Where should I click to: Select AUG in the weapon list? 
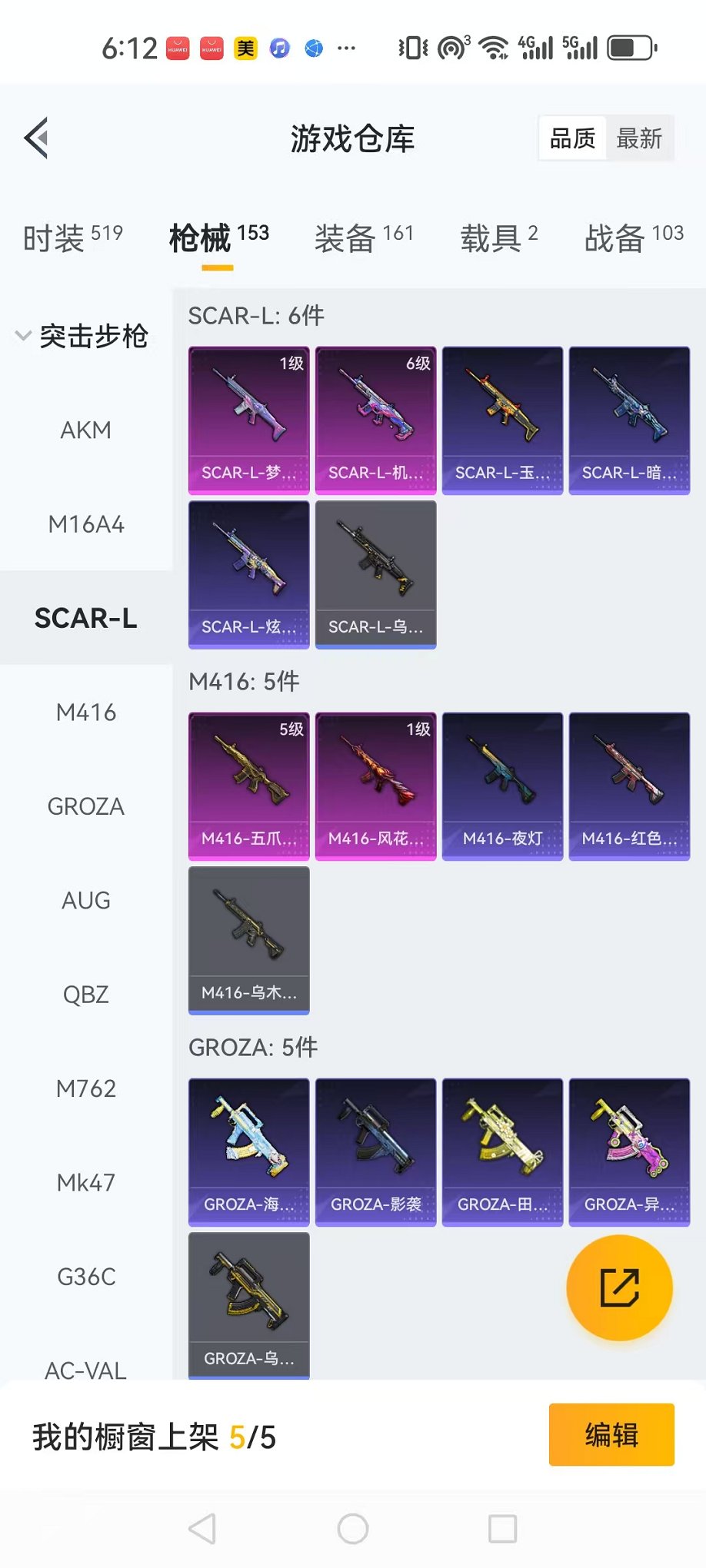pos(86,900)
